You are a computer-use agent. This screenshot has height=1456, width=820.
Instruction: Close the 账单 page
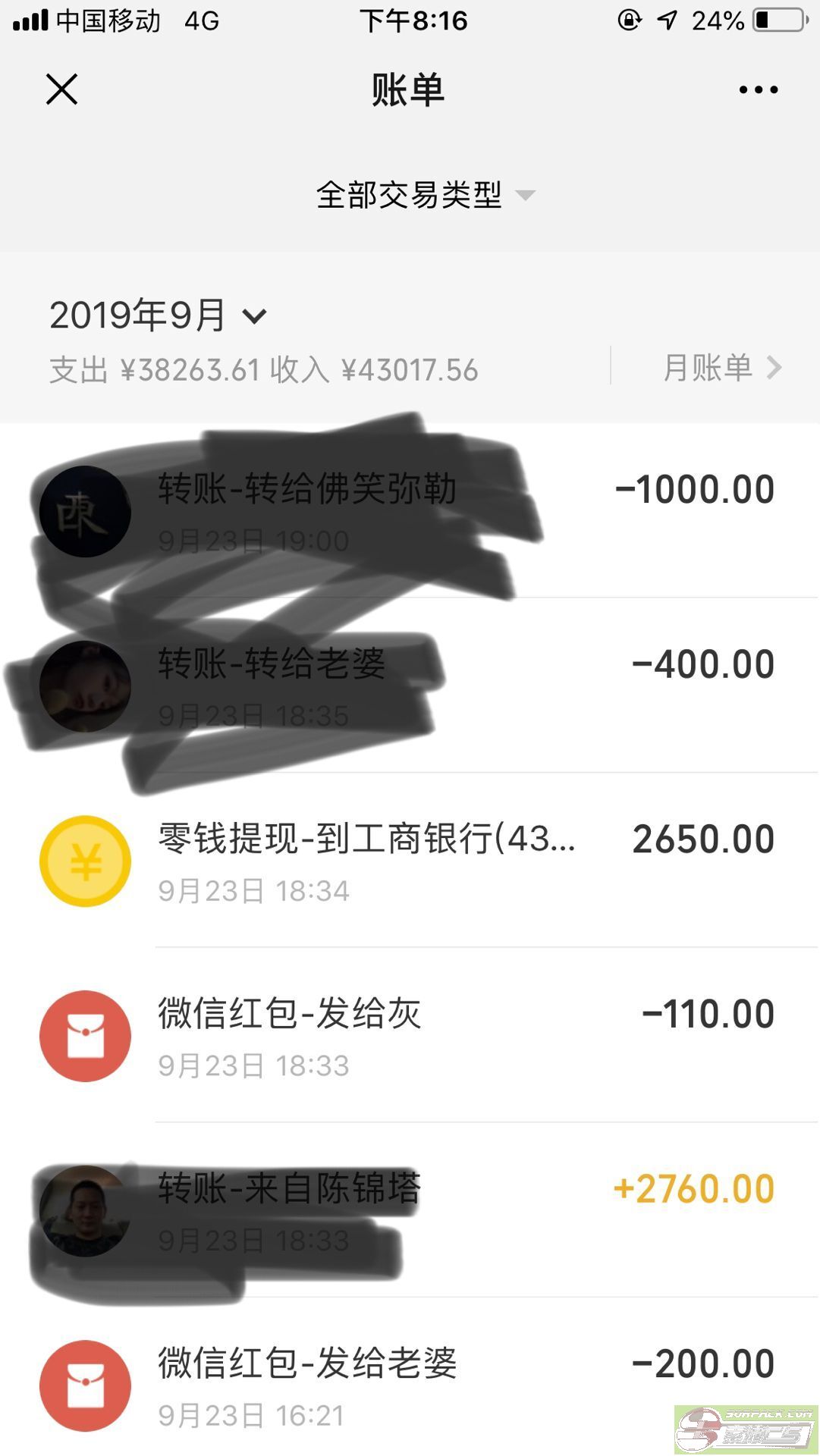pyautogui.click(x=61, y=89)
